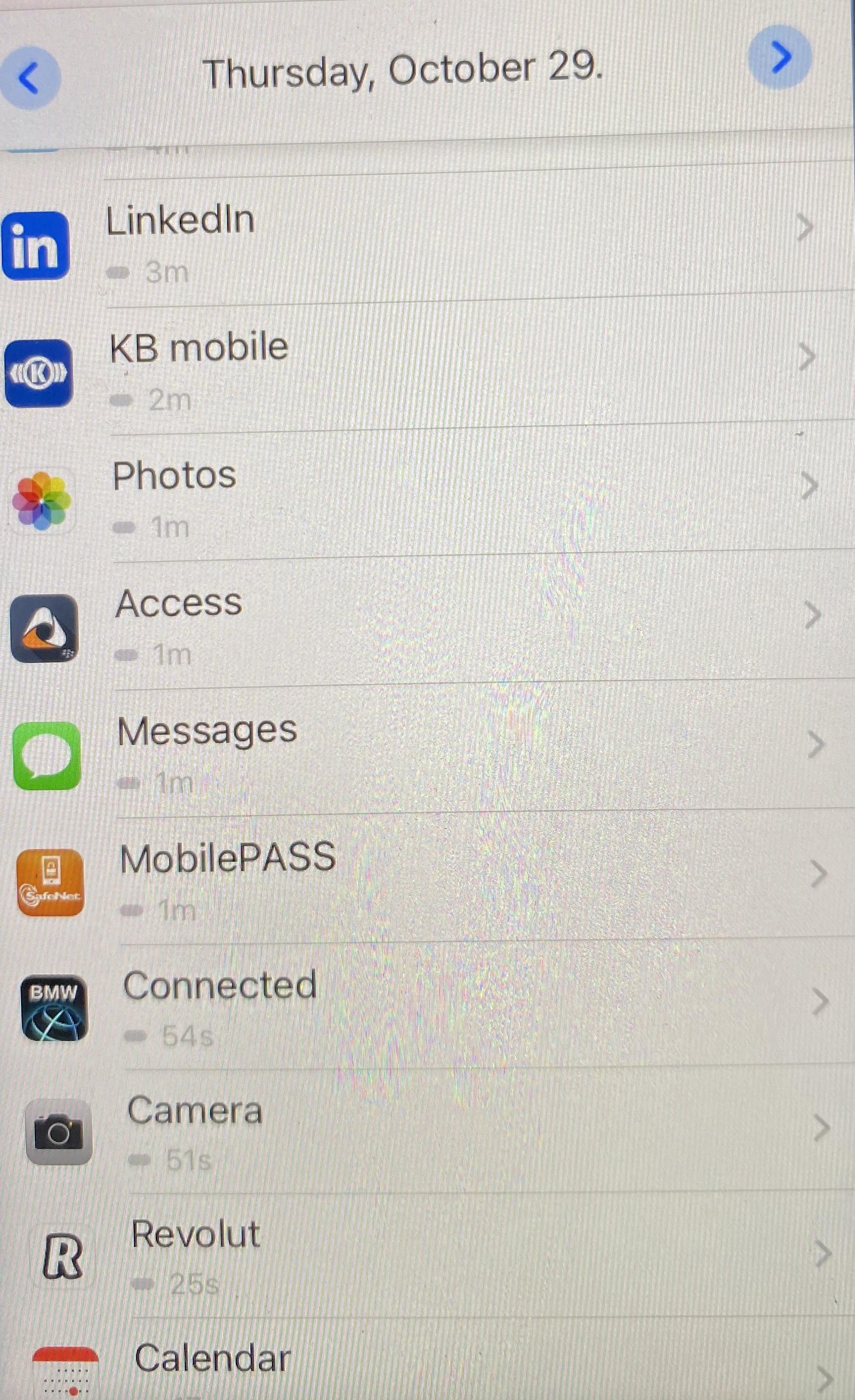Go to the next day
855x1400 pixels.
780,57
